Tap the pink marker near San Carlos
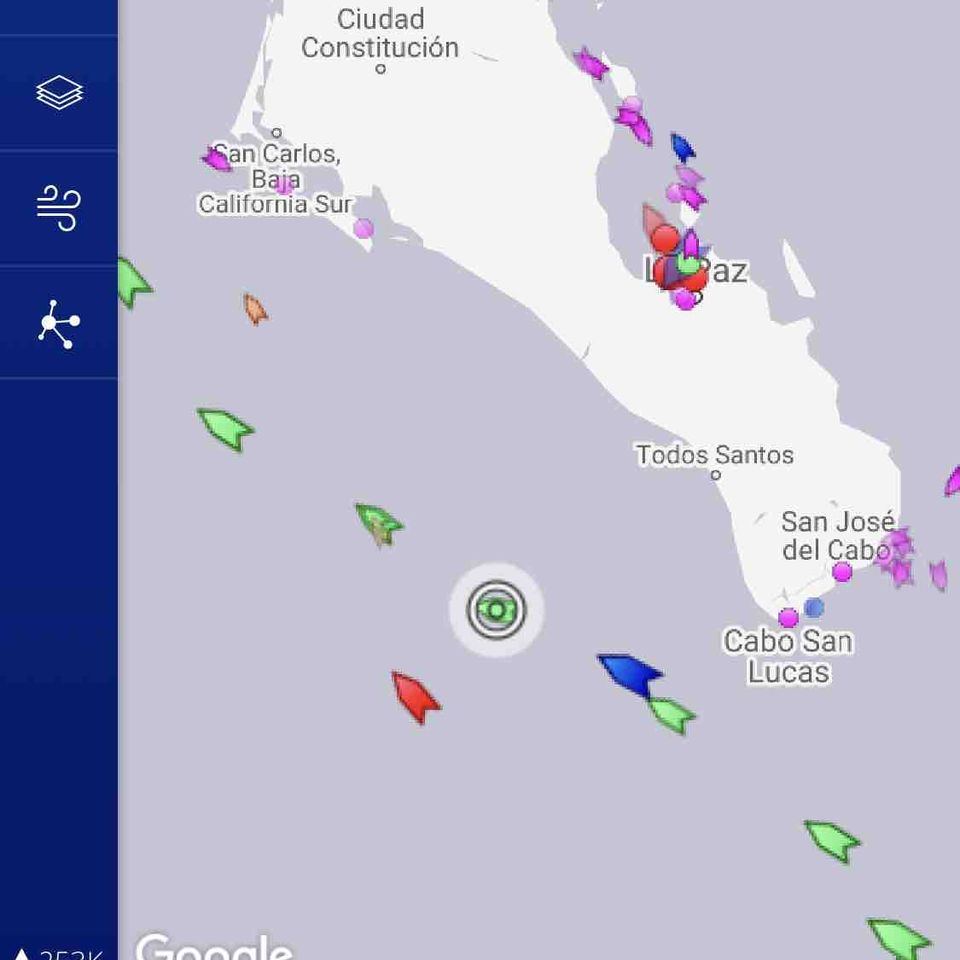 click(217, 159)
